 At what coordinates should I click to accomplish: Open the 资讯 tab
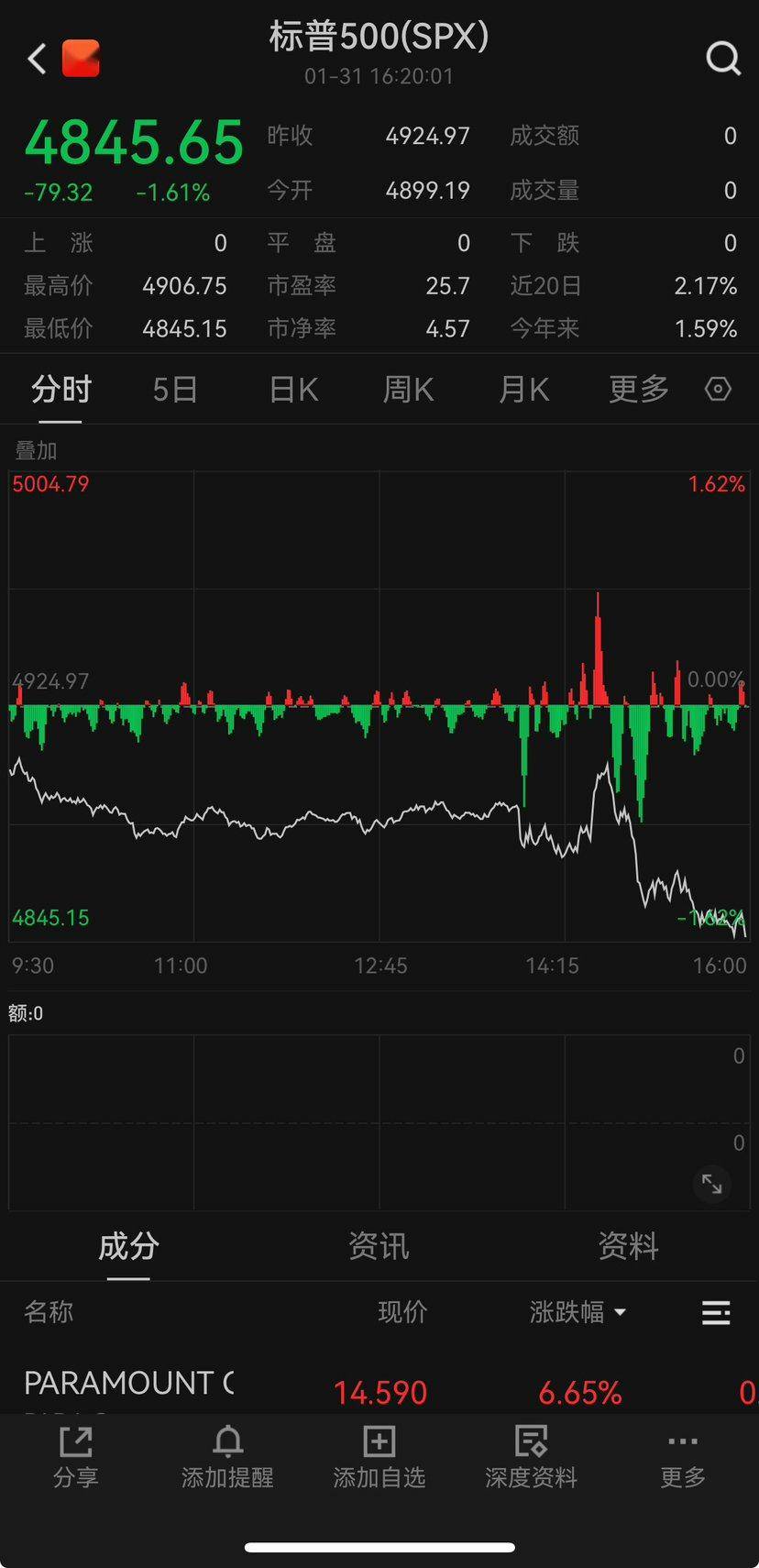pyautogui.click(x=379, y=1247)
